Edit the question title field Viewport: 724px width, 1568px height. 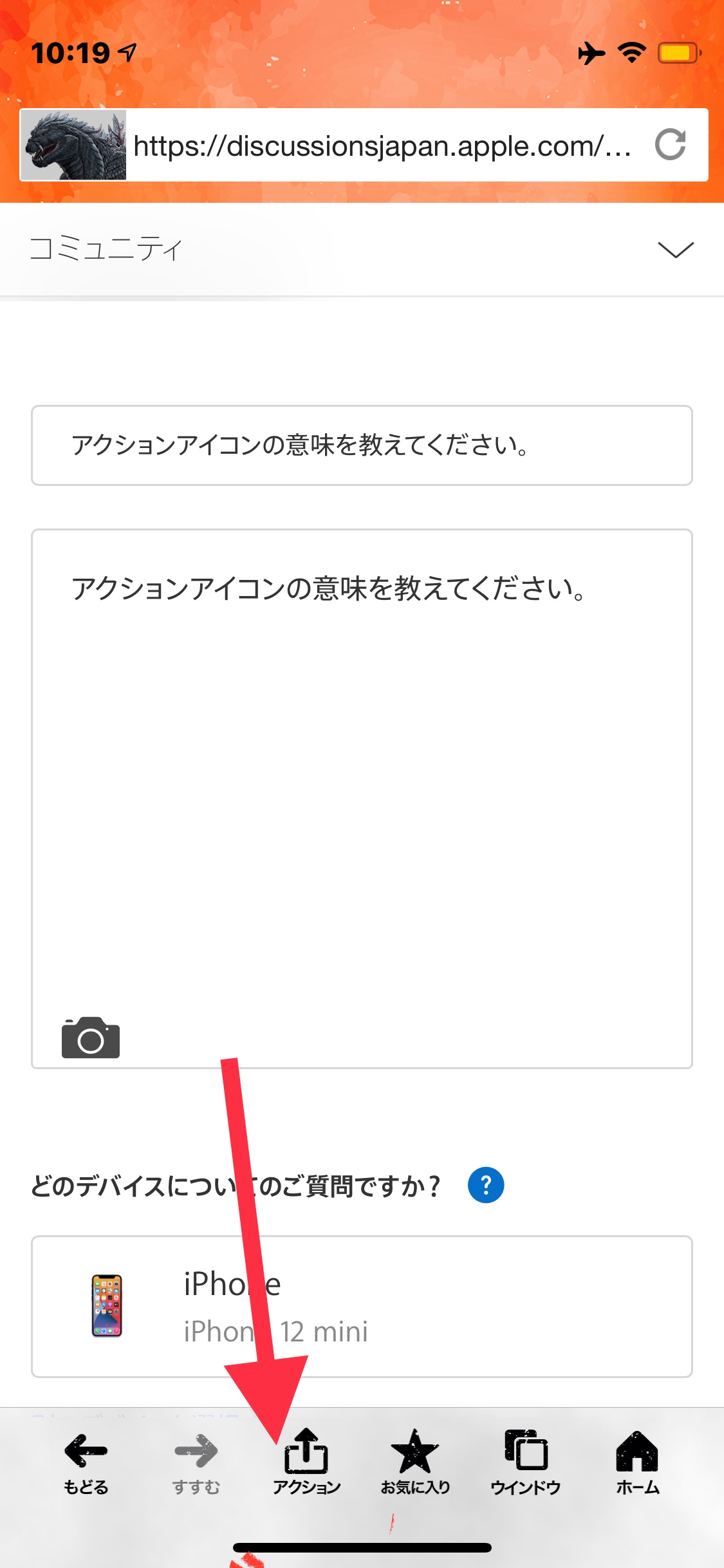coord(362,445)
